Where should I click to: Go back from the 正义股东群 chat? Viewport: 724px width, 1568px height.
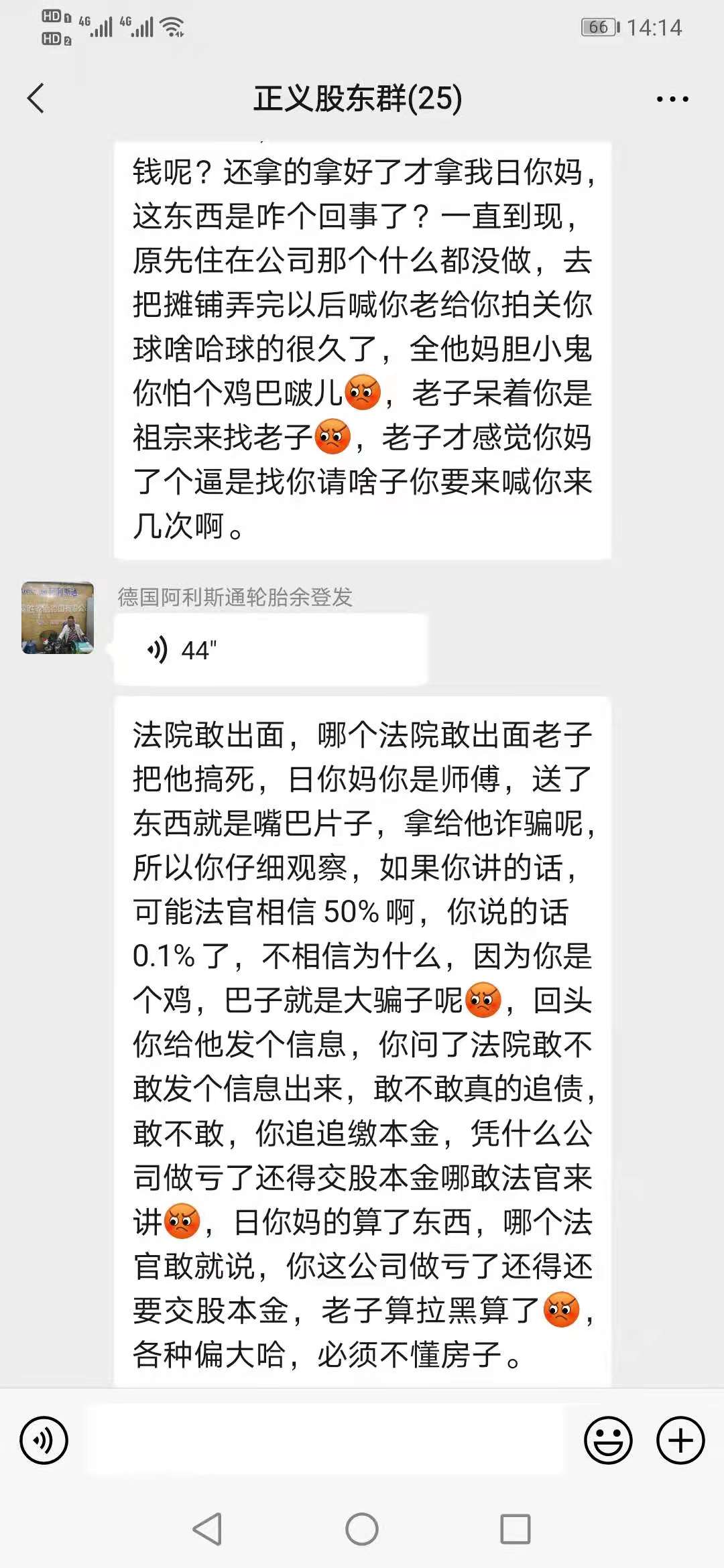(x=36, y=99)
